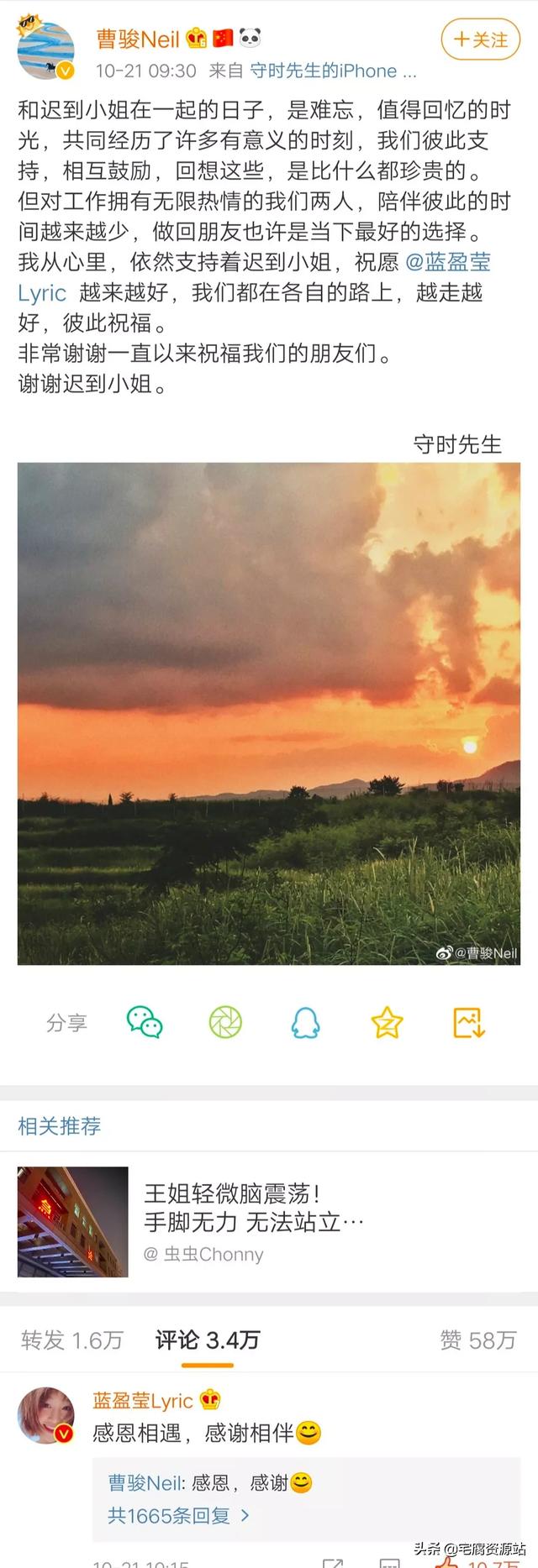
Task: Select the 评论 3.4万 tab
Action: 208,1340
